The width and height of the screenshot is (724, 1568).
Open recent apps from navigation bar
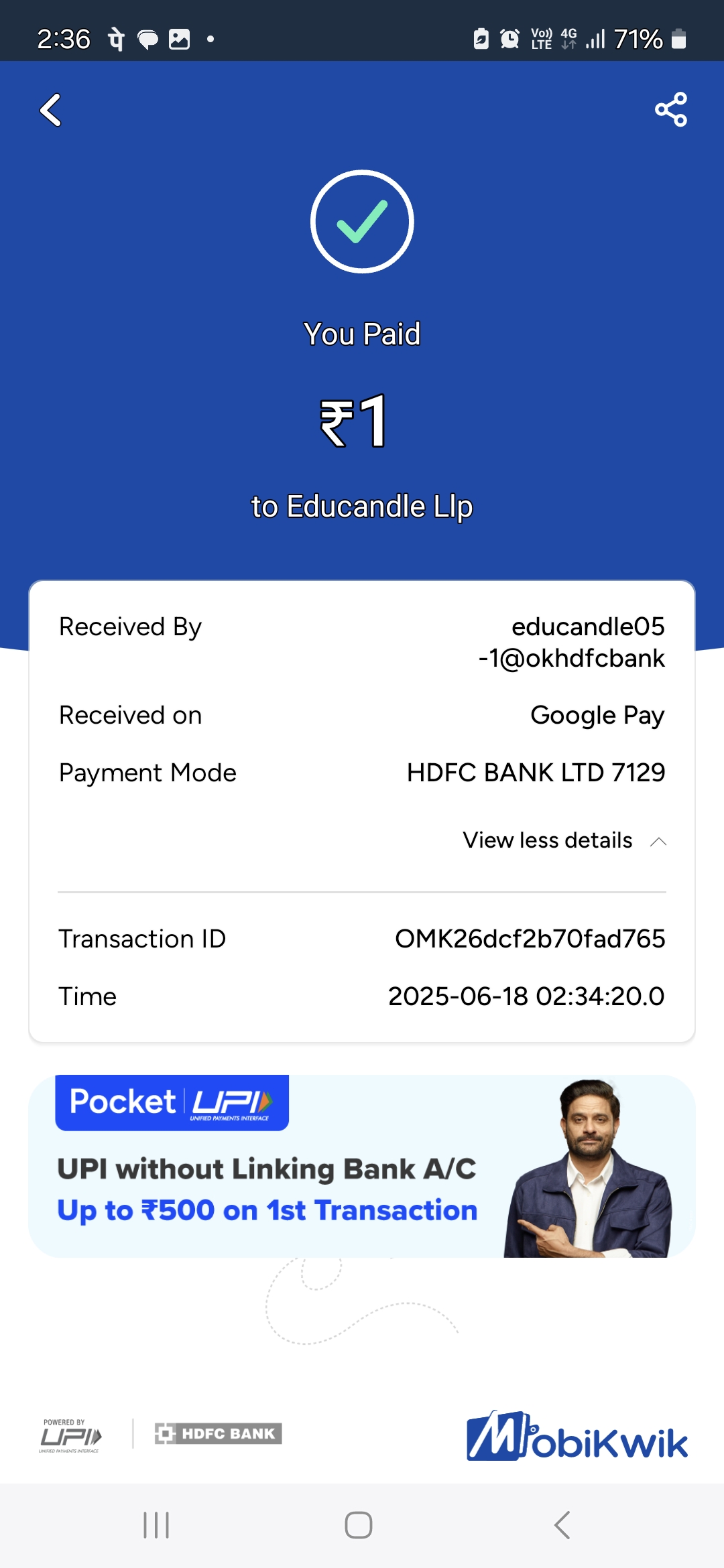[x=156, y=1525]
